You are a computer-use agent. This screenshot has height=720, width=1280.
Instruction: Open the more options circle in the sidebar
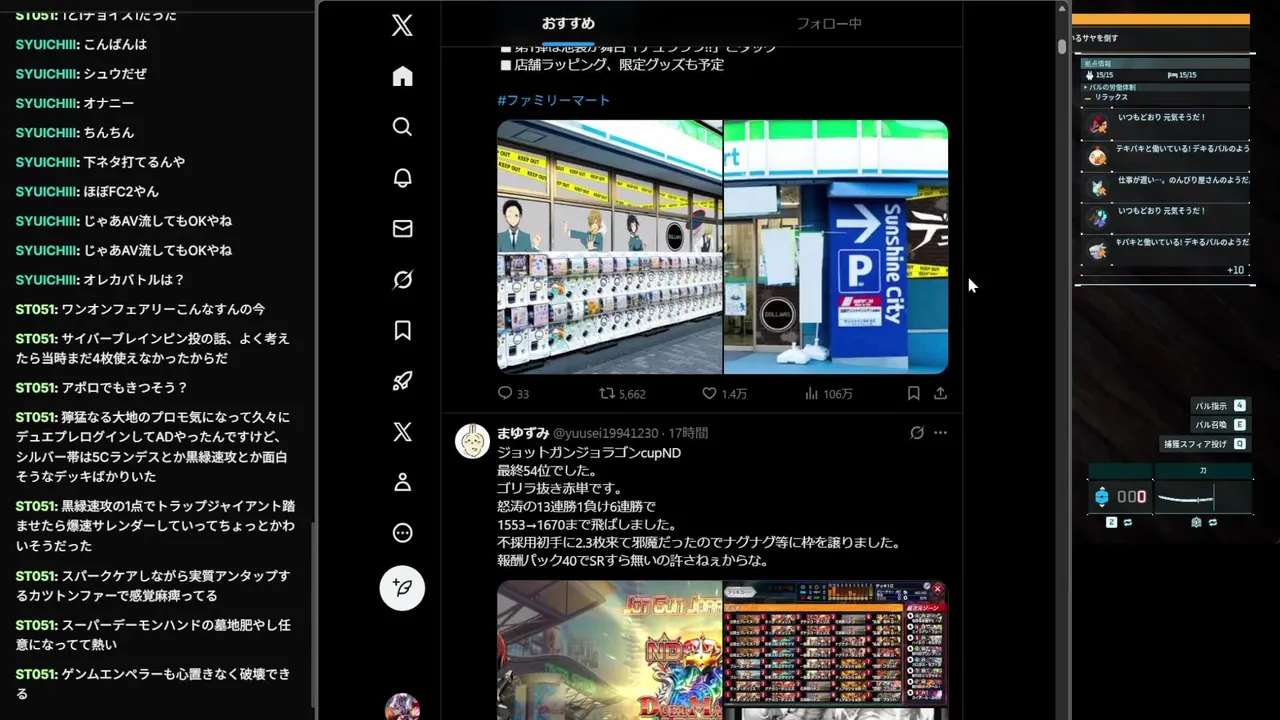click(402, 533)
